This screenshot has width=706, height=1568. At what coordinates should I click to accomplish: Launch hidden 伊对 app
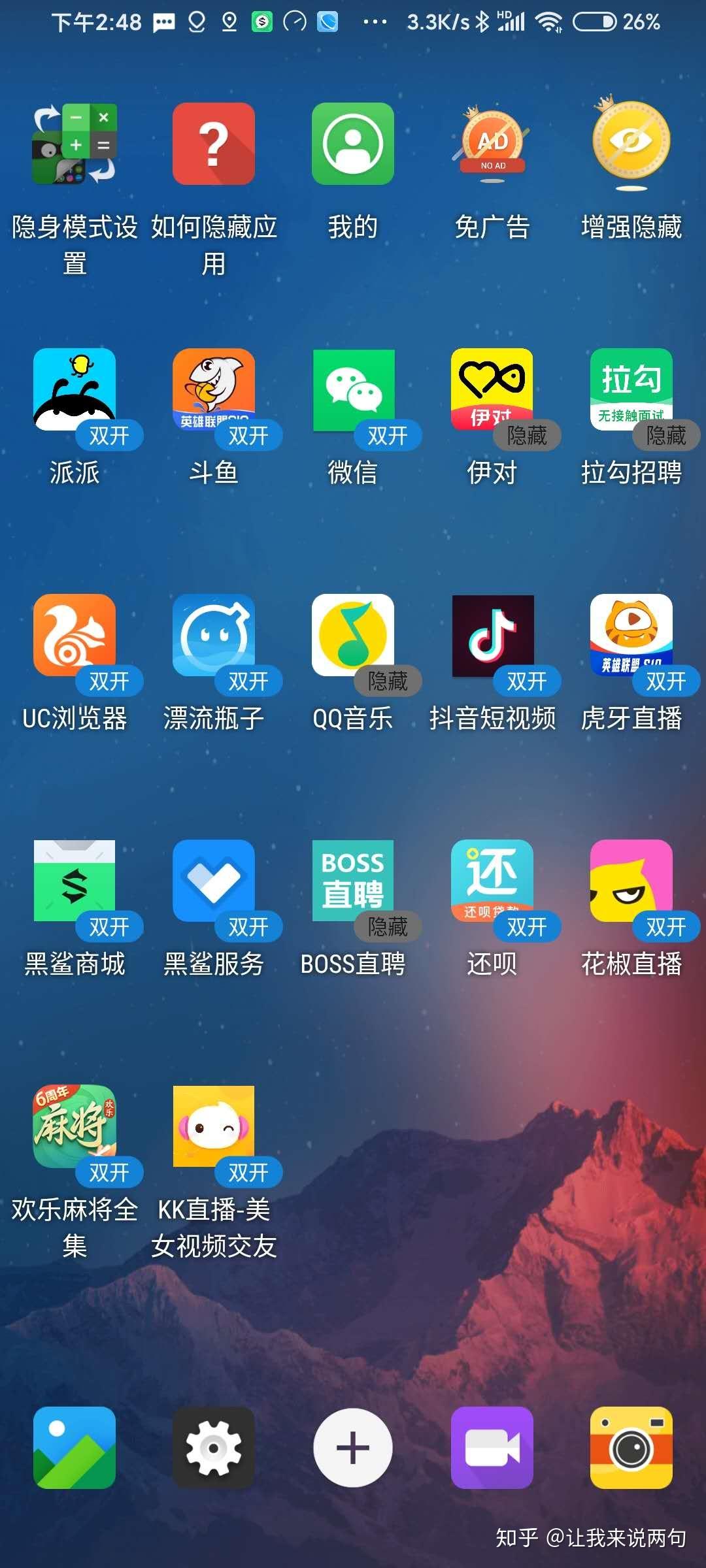coord(492,390)
